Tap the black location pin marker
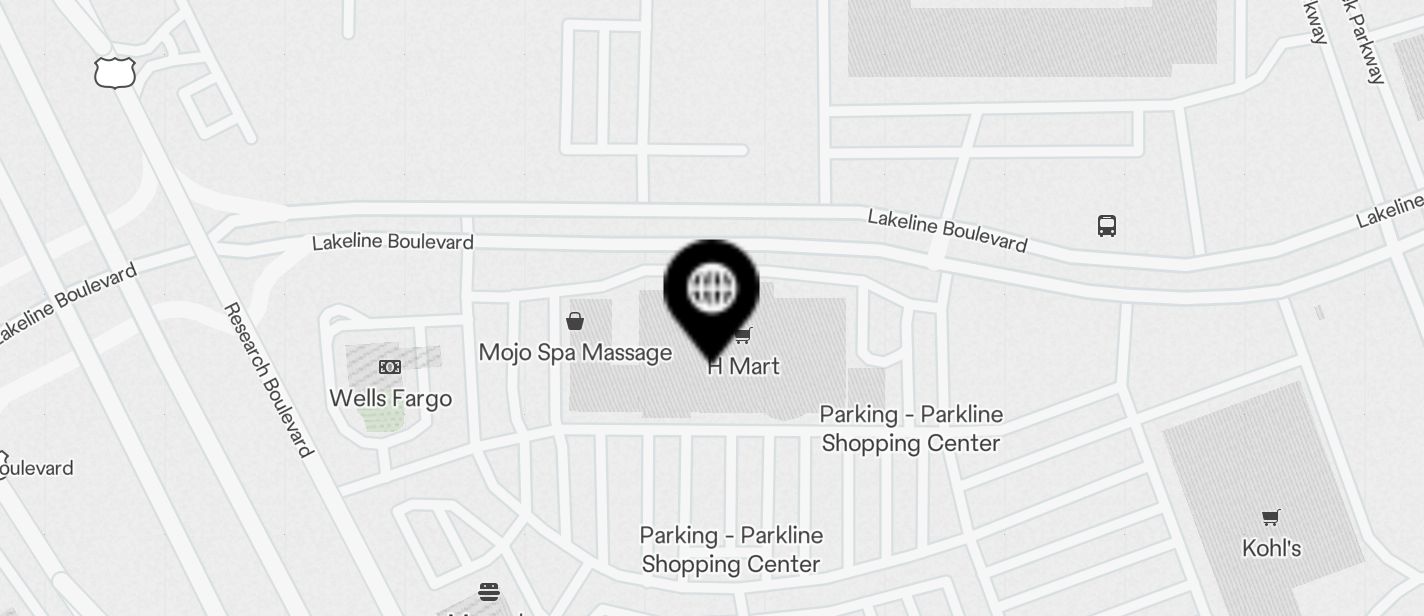1424x616 pixels. click(x=711, y=292)
